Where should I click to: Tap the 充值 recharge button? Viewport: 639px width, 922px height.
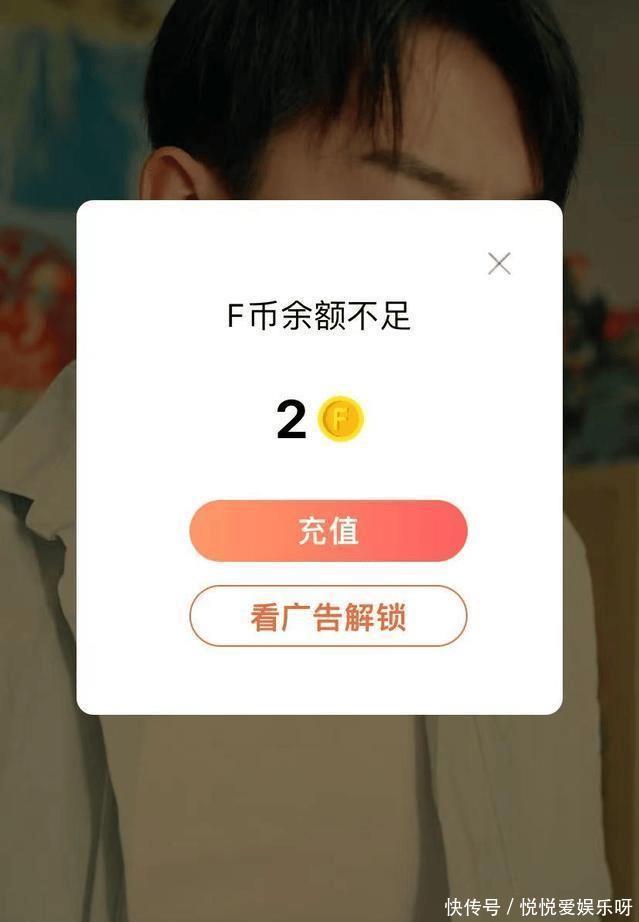pos(328,531)
